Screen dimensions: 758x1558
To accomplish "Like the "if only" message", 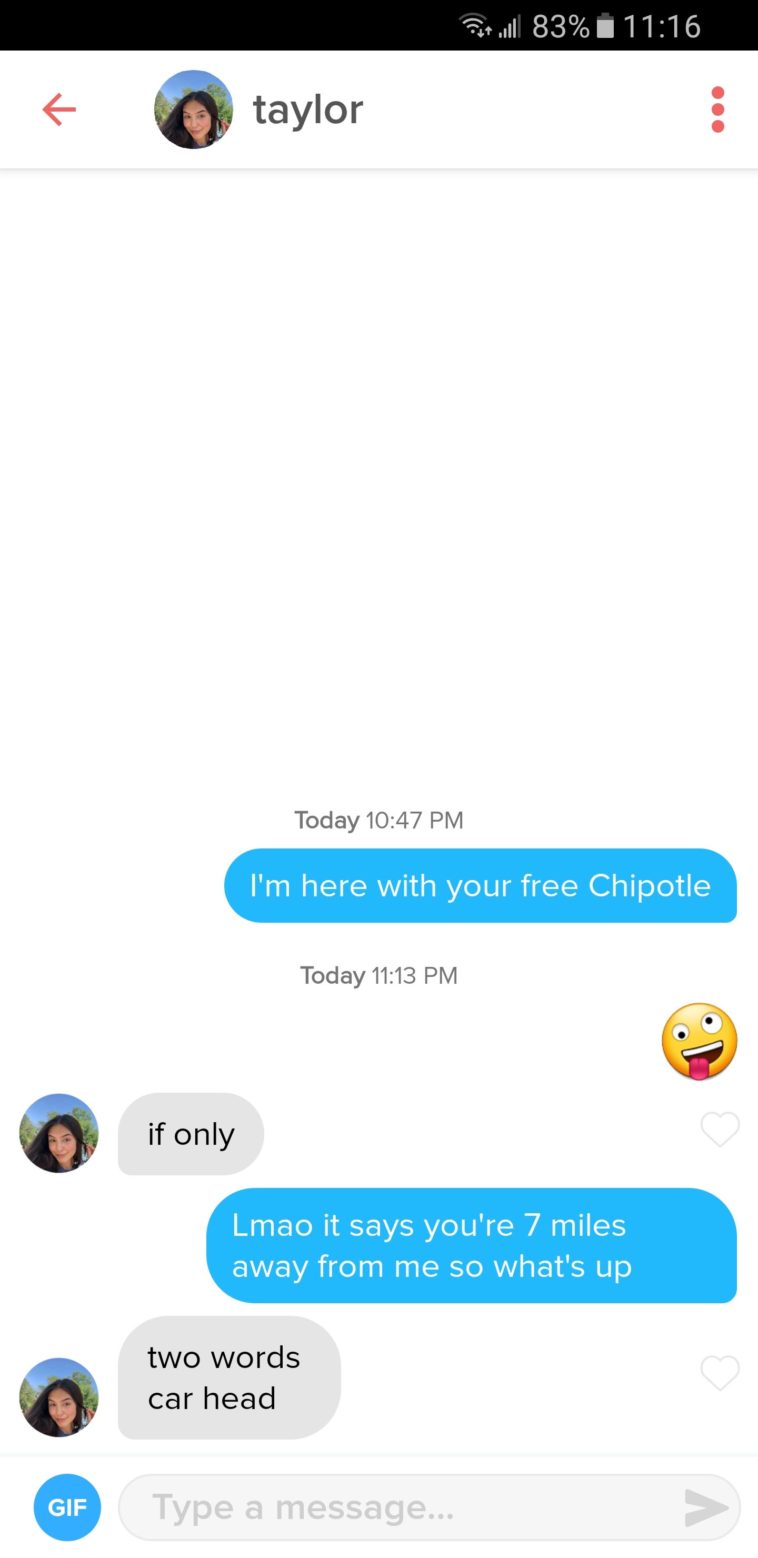I will click(x=720, y=1130).
